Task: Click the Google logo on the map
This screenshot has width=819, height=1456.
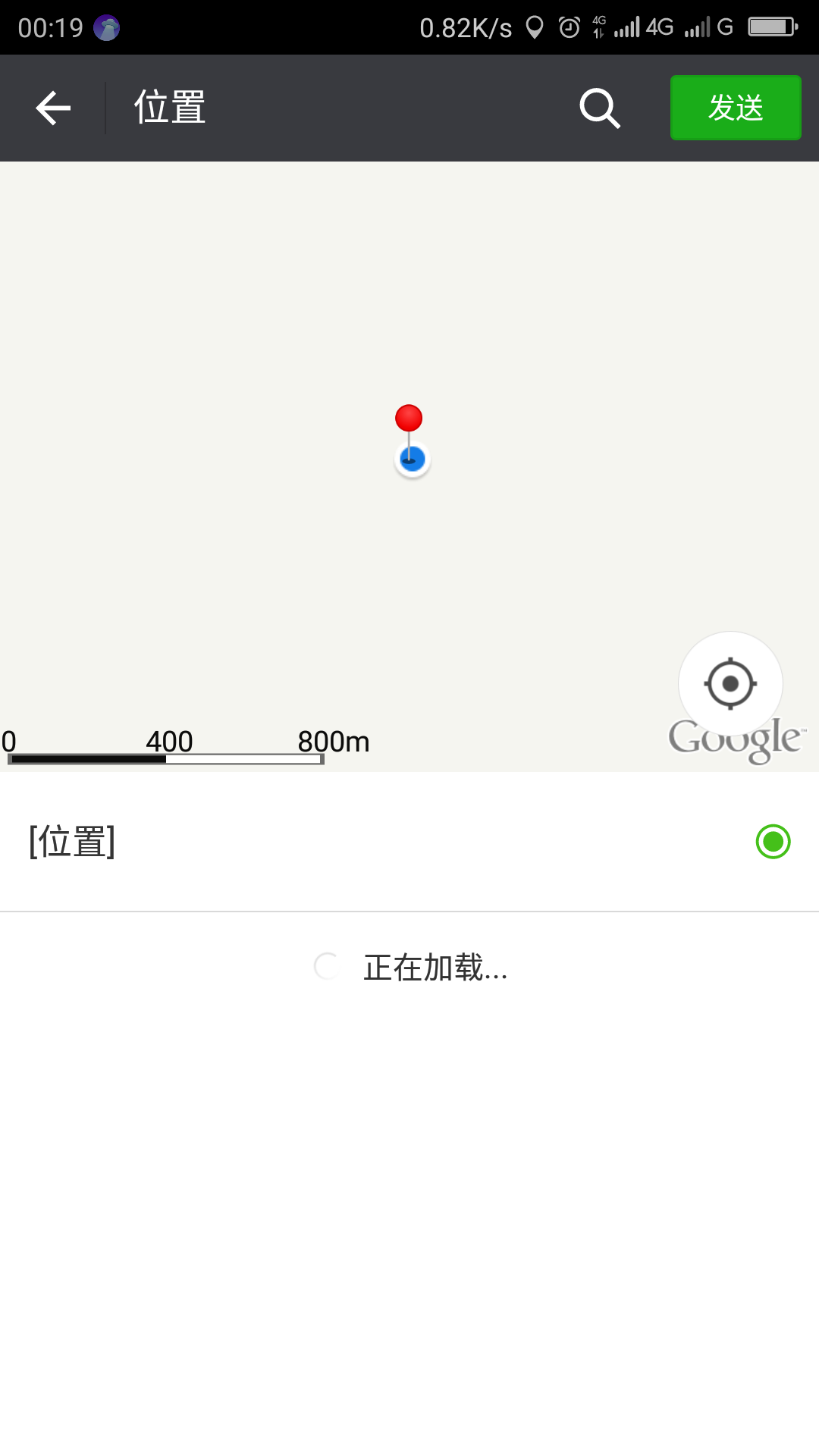Action: pyautogui.click(x=736, y=742)
